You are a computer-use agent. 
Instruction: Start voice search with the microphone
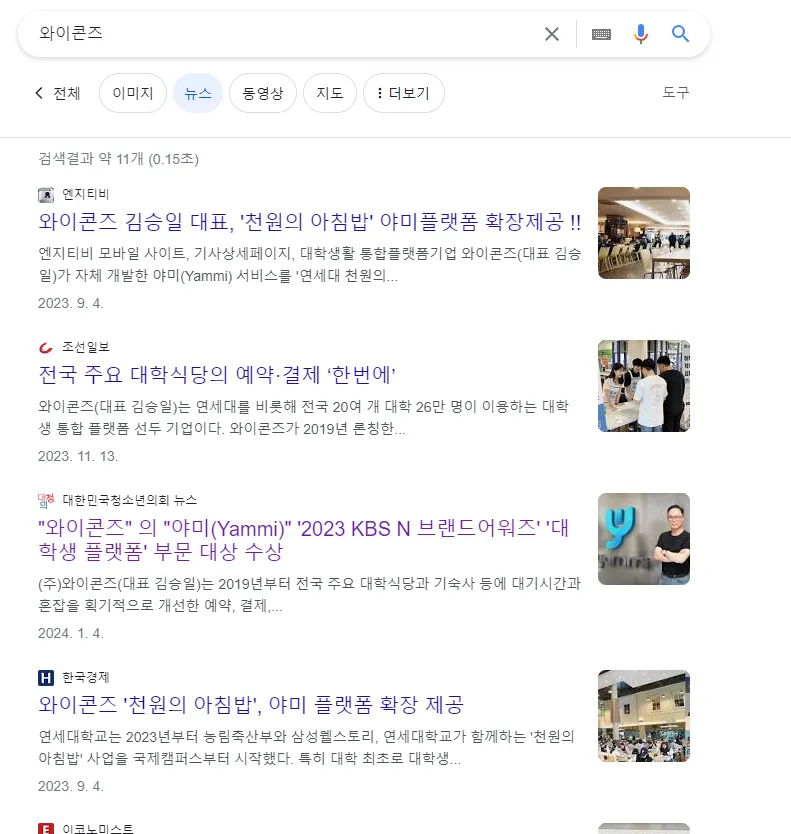tap(641, 34)
